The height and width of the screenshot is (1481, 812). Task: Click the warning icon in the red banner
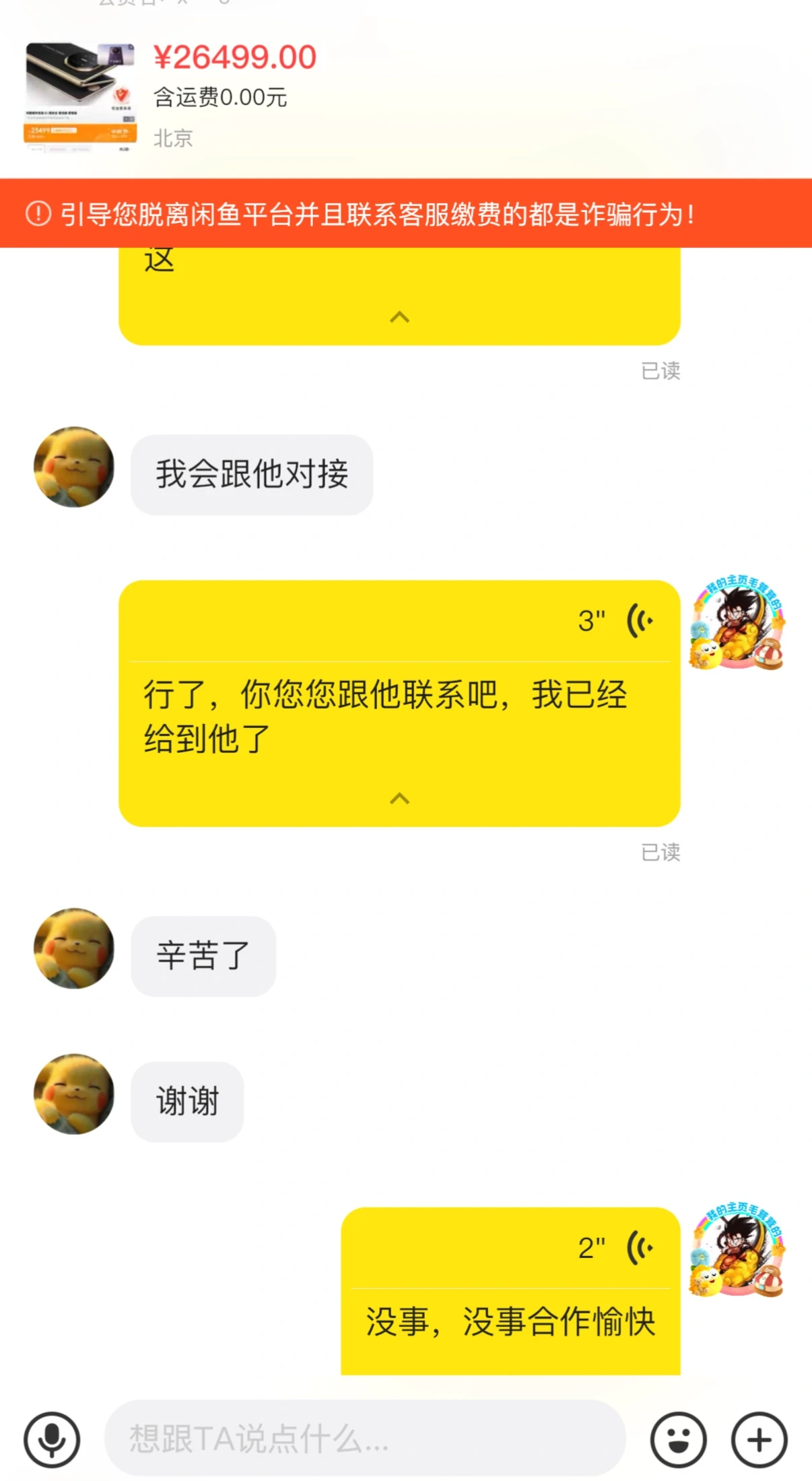tap(38, 214)
